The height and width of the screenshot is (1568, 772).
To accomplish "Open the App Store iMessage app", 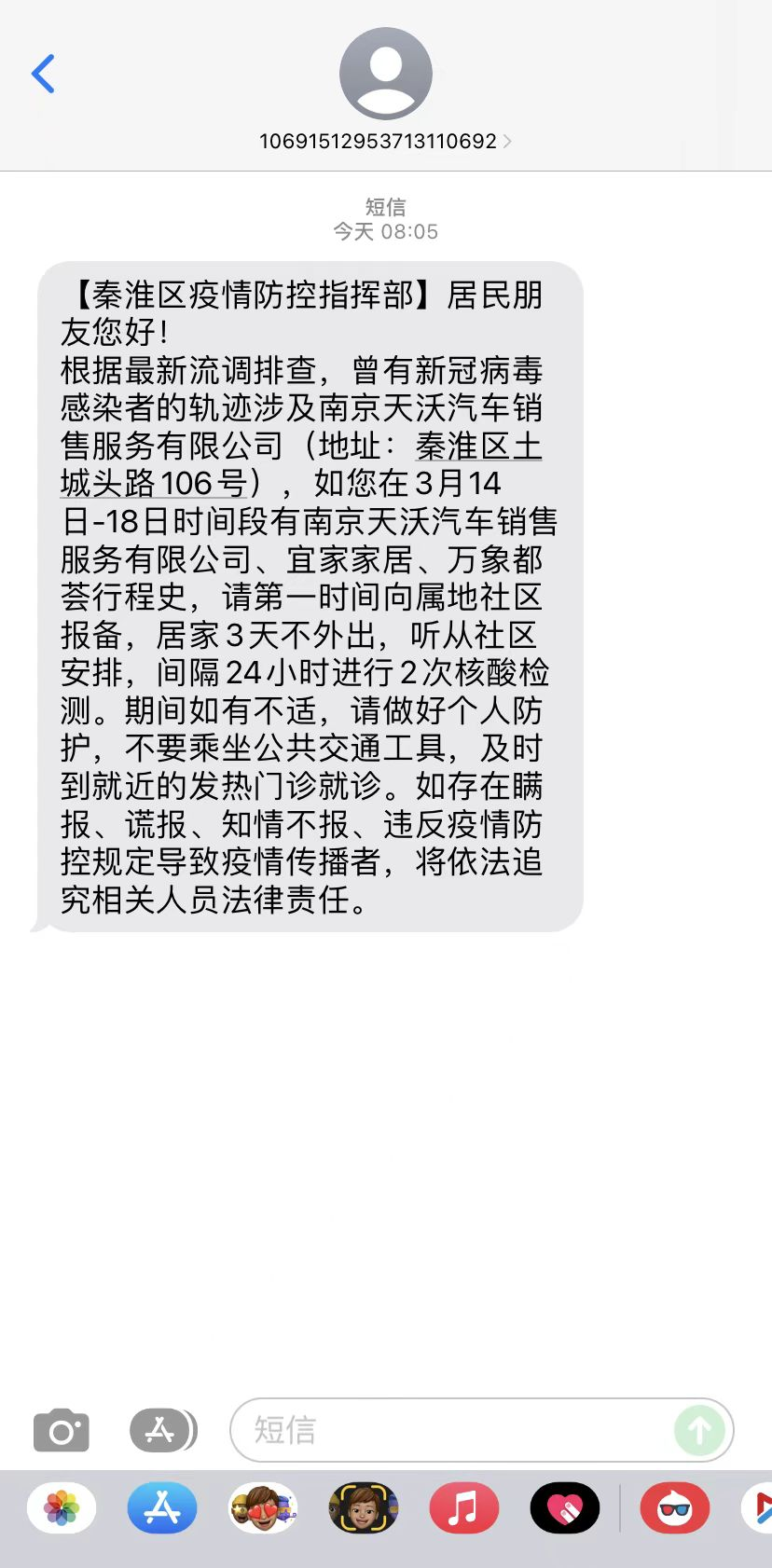I will [x=162, y=1507].
